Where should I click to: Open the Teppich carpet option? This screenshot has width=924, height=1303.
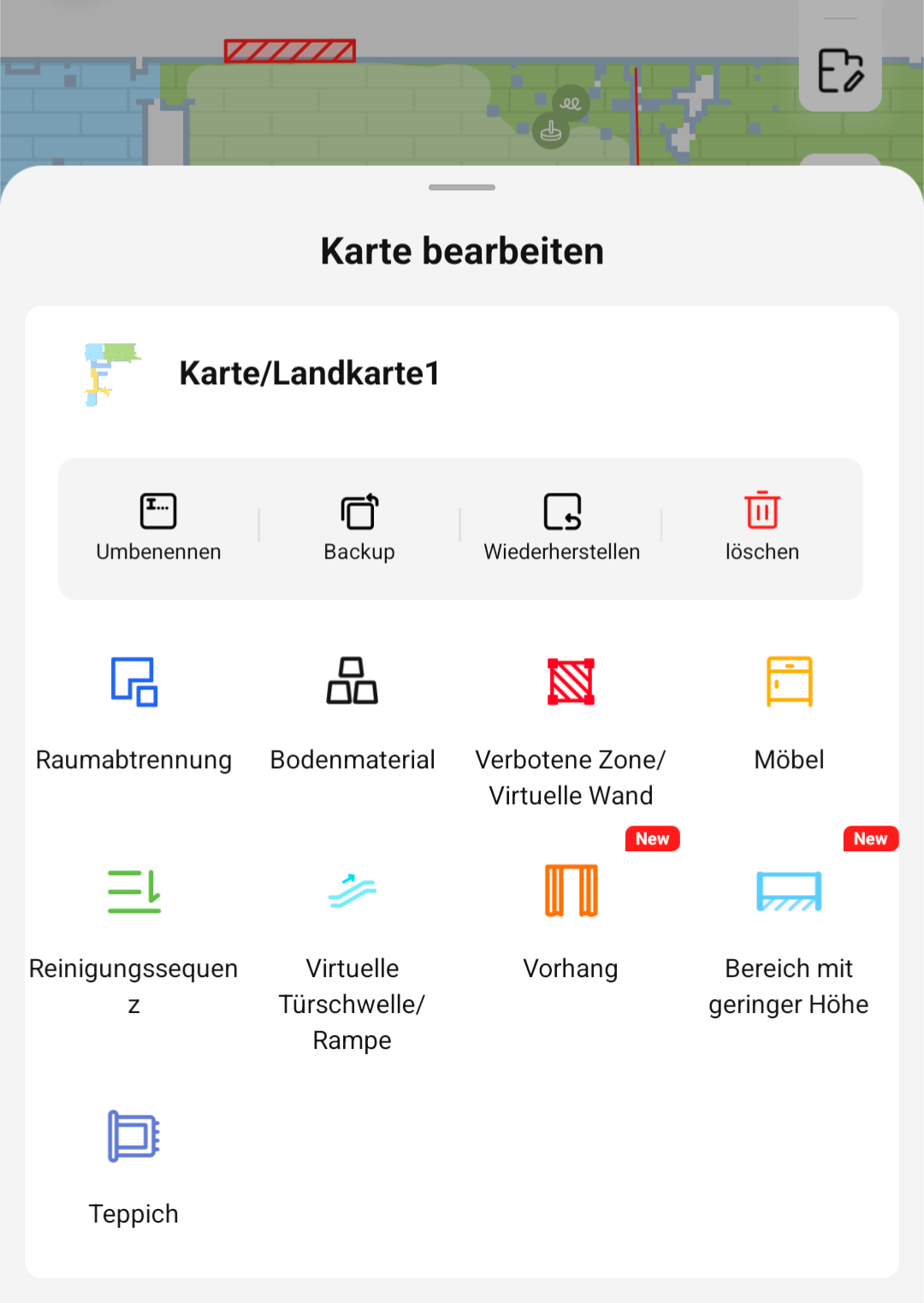pos(134,1164)
